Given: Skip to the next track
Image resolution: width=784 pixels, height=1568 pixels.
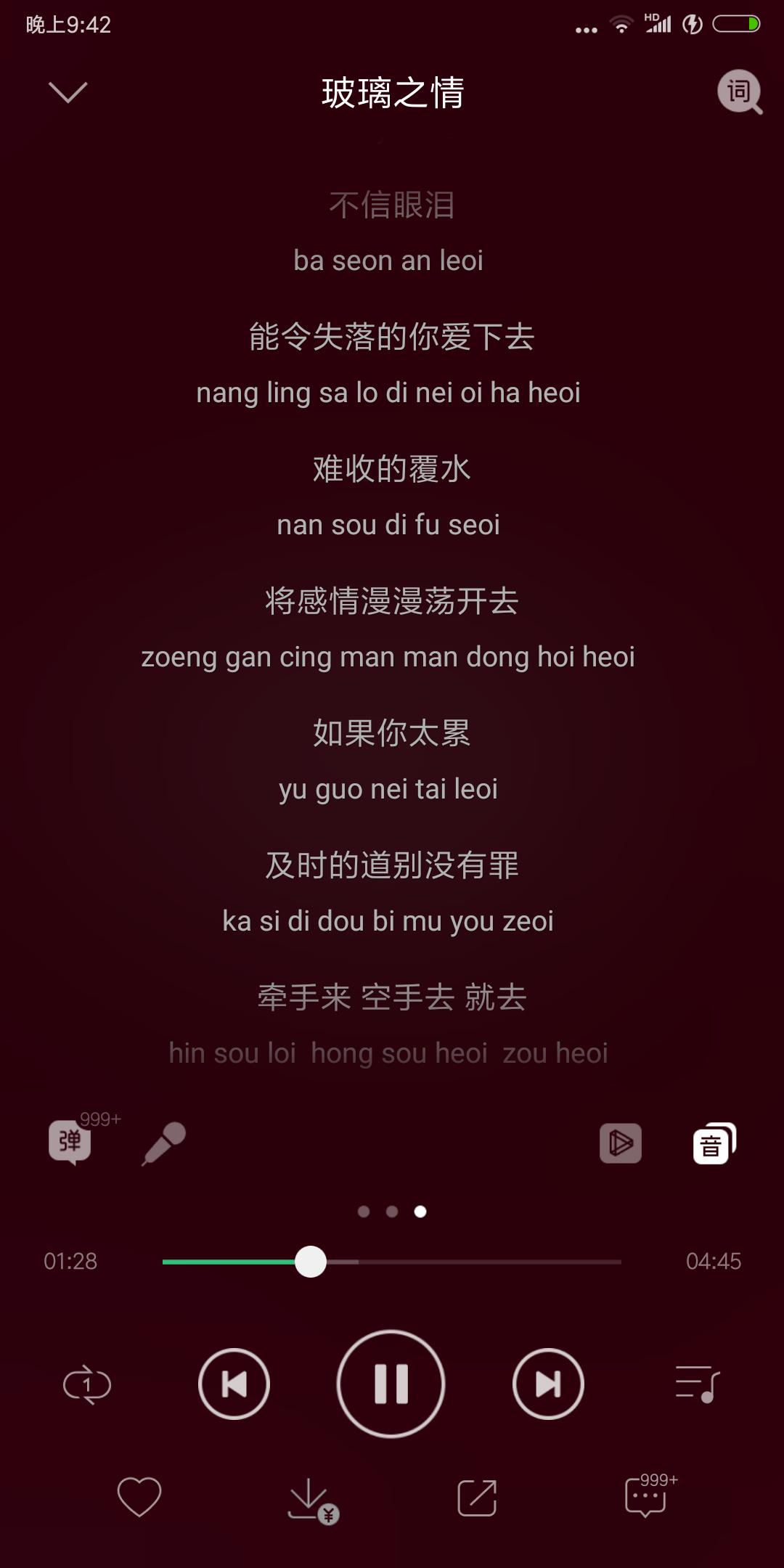Looking at the screenshot, I should click(x=548, y=1384).
